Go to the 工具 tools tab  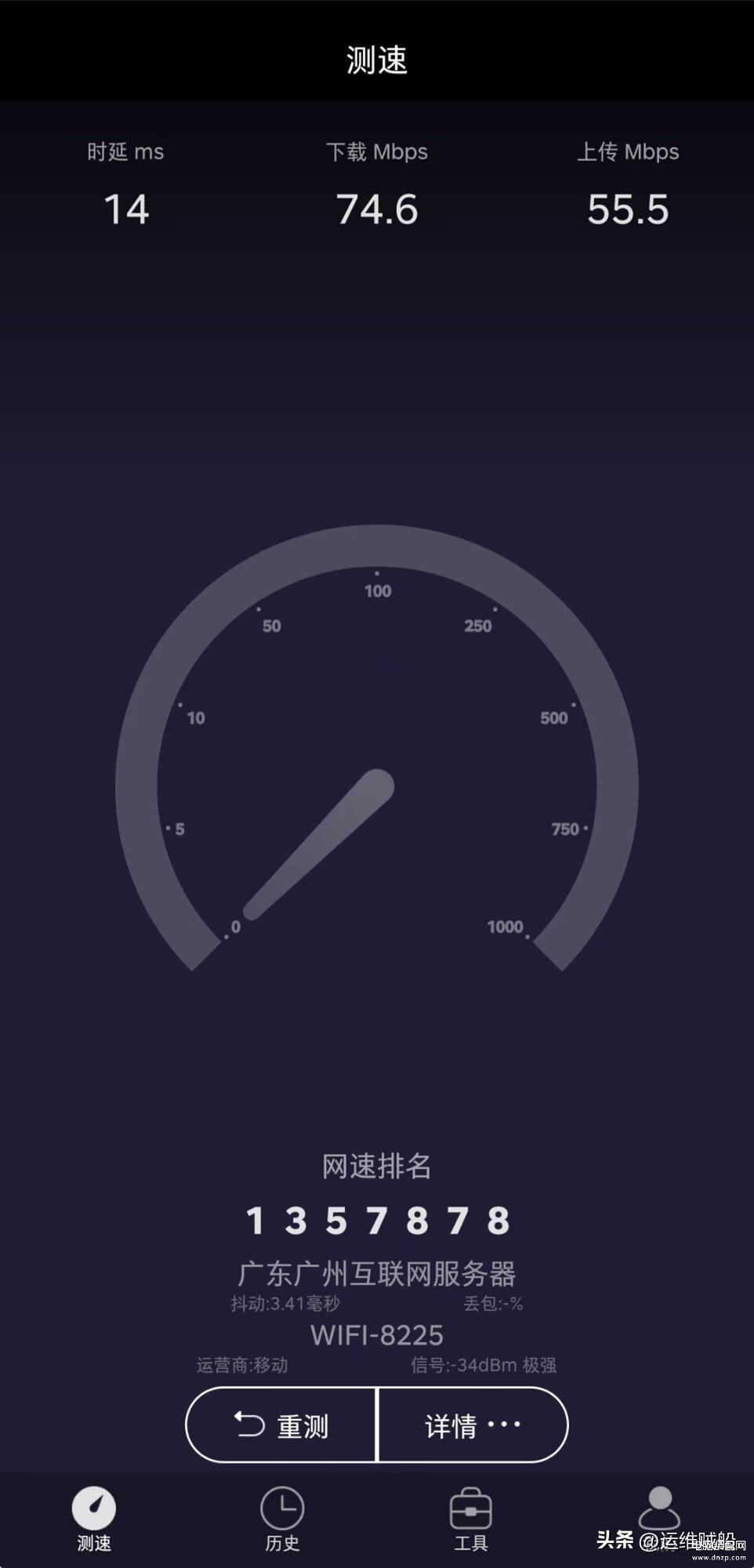[x=471, y=1518]
